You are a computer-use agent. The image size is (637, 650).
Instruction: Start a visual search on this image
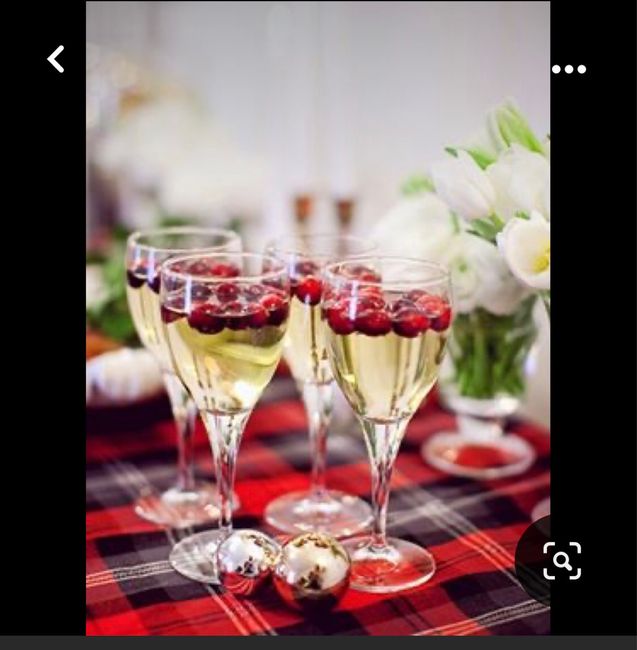point(562,560)
